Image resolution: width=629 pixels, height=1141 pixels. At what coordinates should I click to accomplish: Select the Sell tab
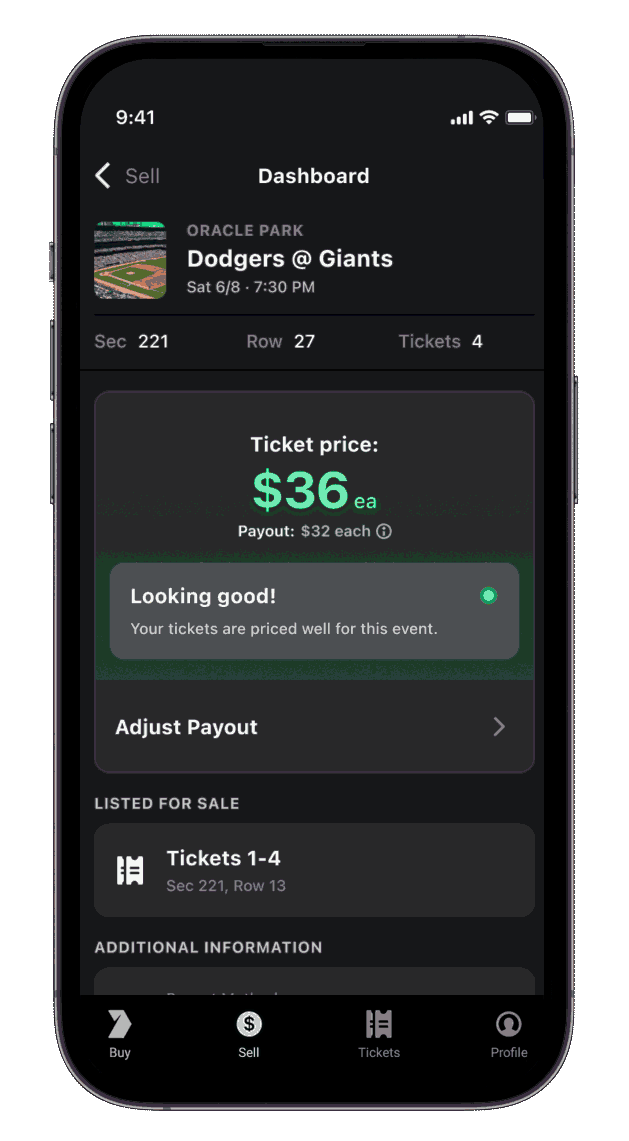249,1033
